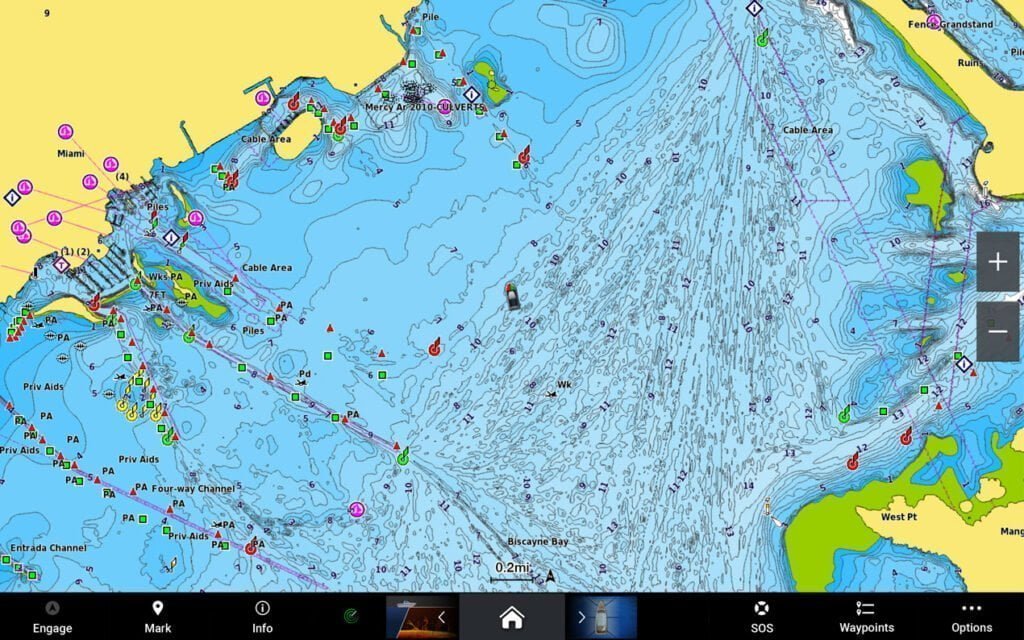Mark a waypoint at current position
Image resolution: width=1024 pixels, height=640 pixels.
coord(157,616)
